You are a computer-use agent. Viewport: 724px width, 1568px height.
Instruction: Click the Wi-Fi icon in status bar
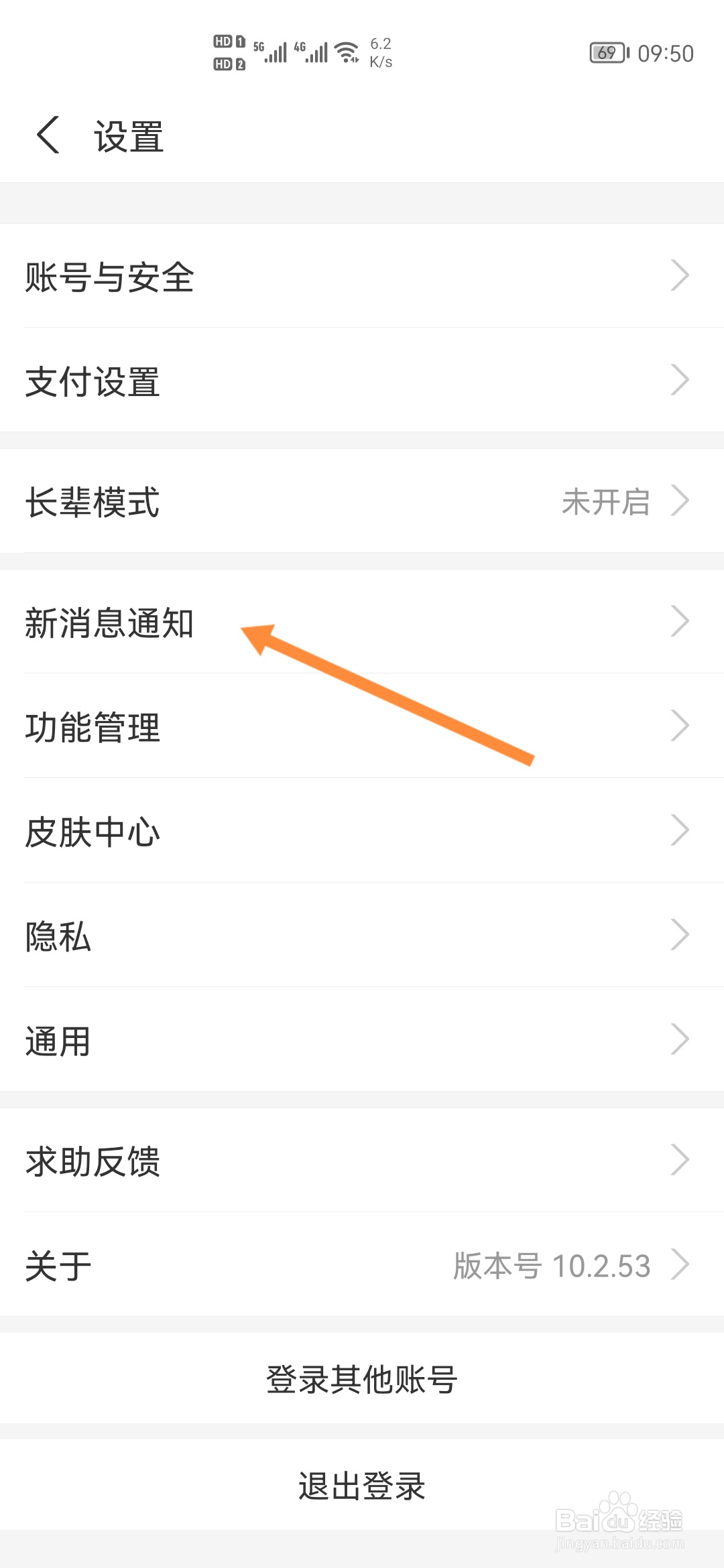(347, 52)
